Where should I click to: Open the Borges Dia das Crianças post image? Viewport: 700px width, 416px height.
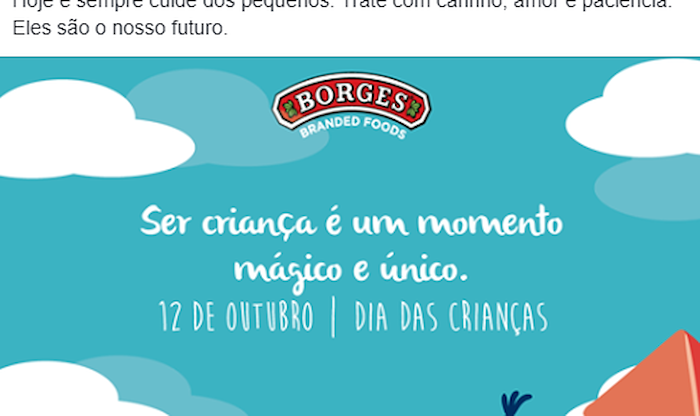click(x=350, y=240)
